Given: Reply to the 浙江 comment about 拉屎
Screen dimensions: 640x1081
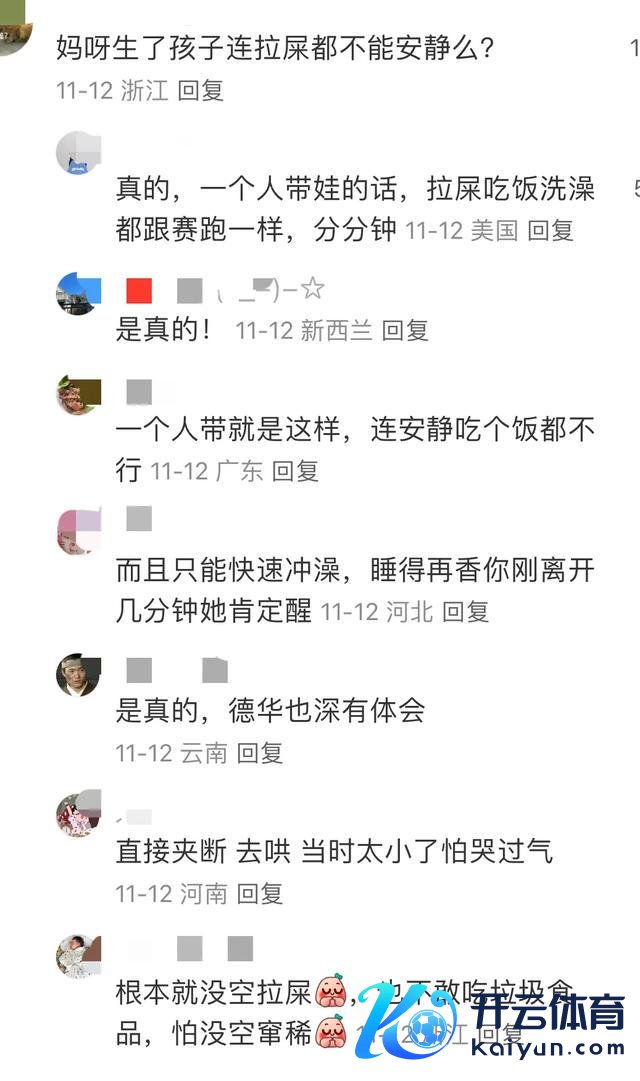Looking at the screenshot, I should (x=200, y=90).
